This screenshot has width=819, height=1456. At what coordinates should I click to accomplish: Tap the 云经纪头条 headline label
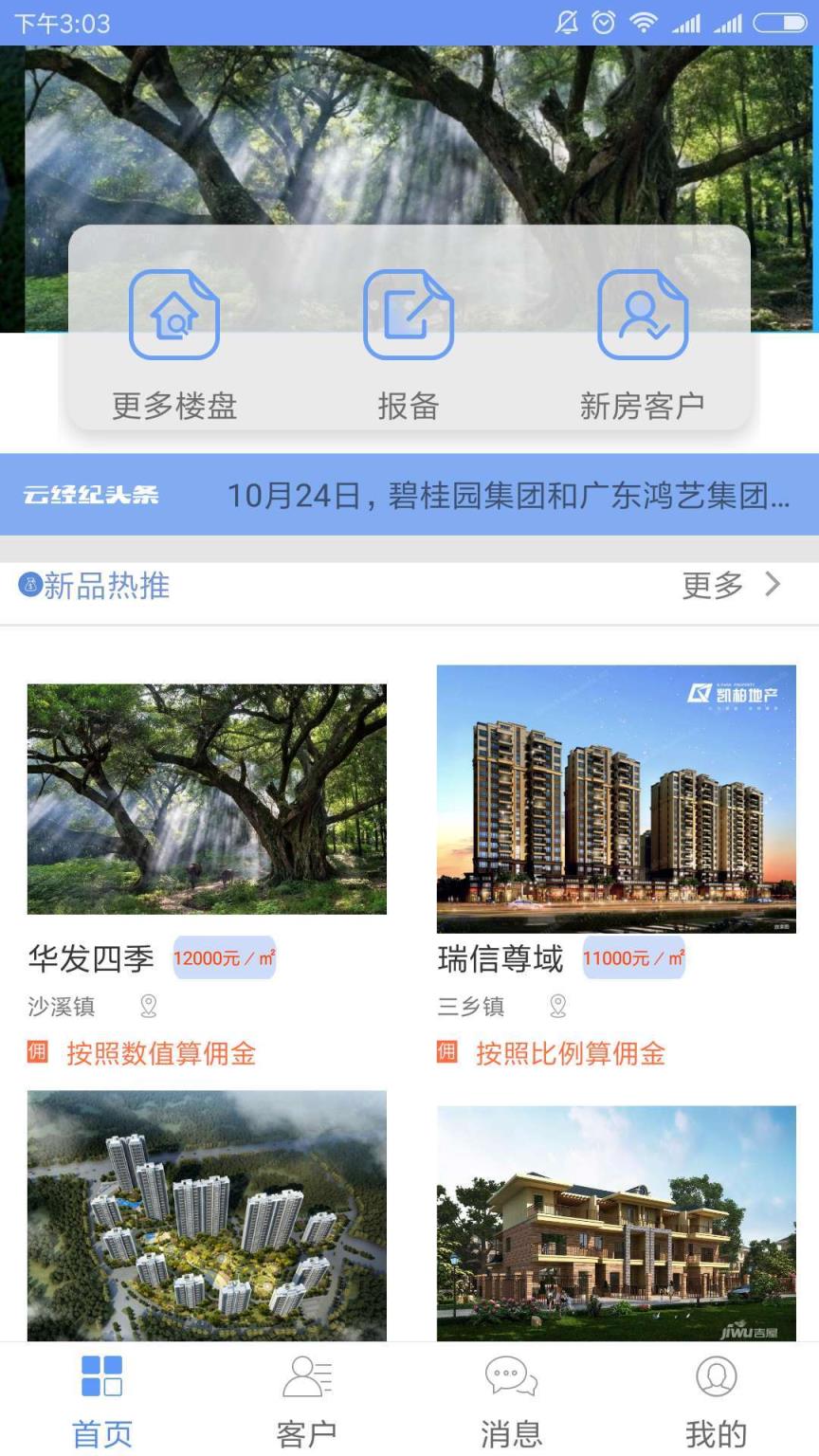90,494
